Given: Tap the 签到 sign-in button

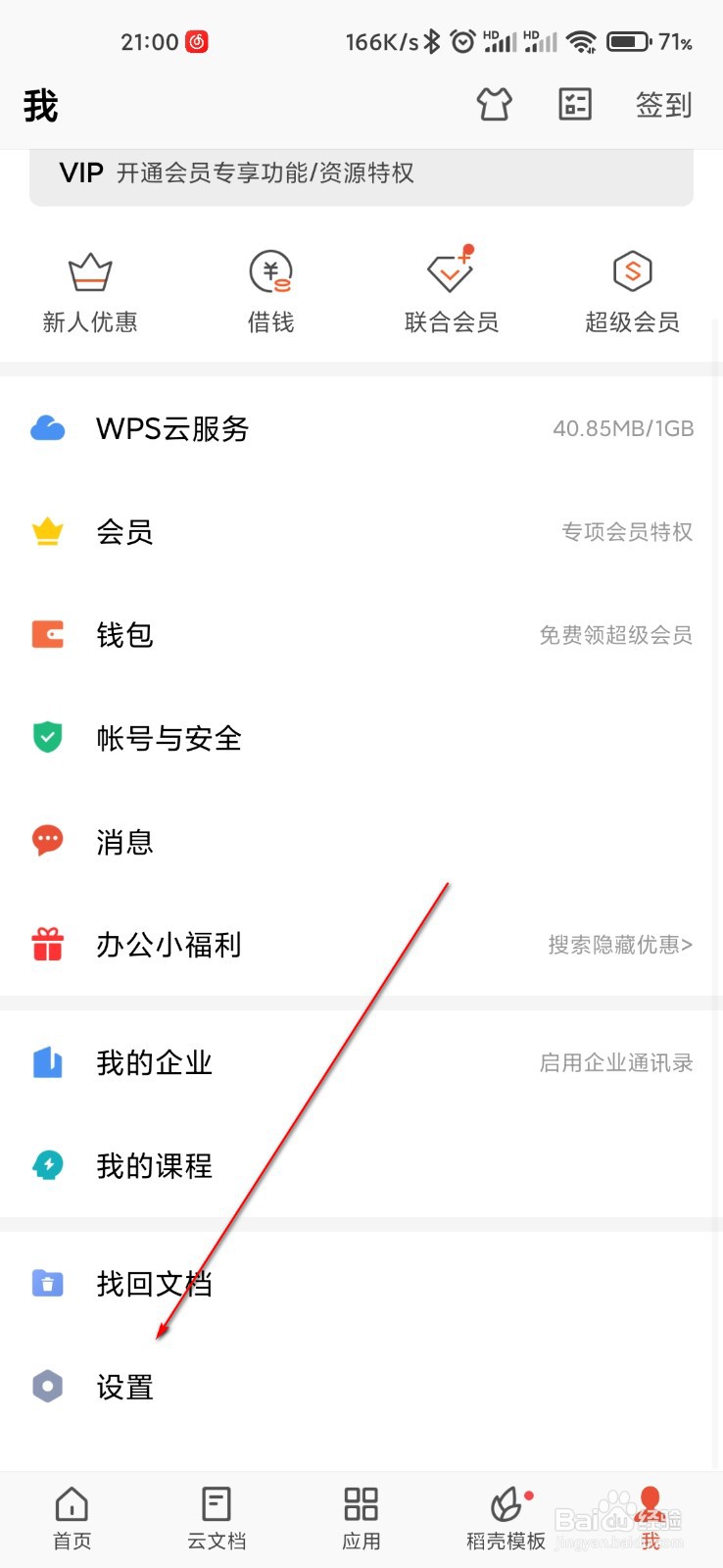Looking at the screenshot, I should pos(663,104).
